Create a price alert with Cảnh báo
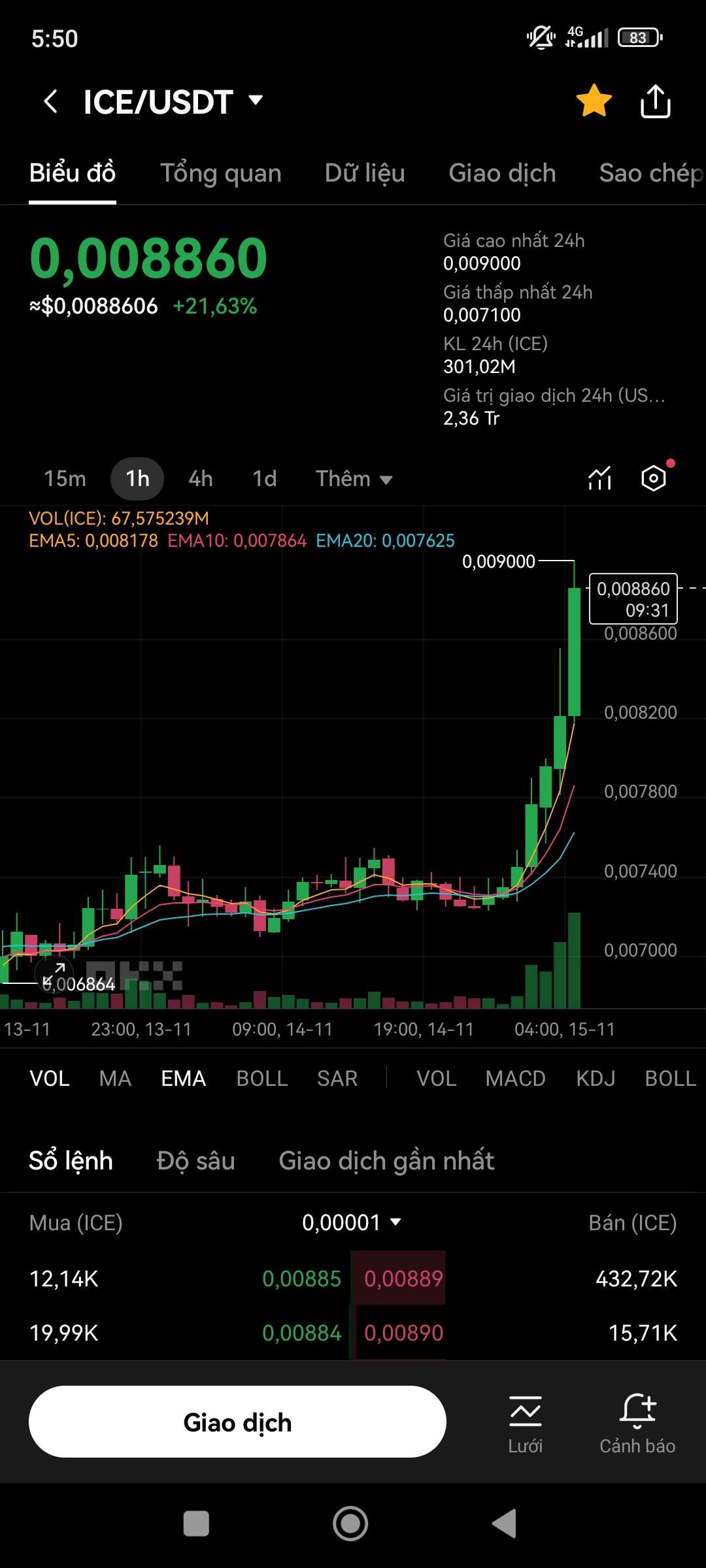Screen dimensions: 706x1568 coord(637,1422)
